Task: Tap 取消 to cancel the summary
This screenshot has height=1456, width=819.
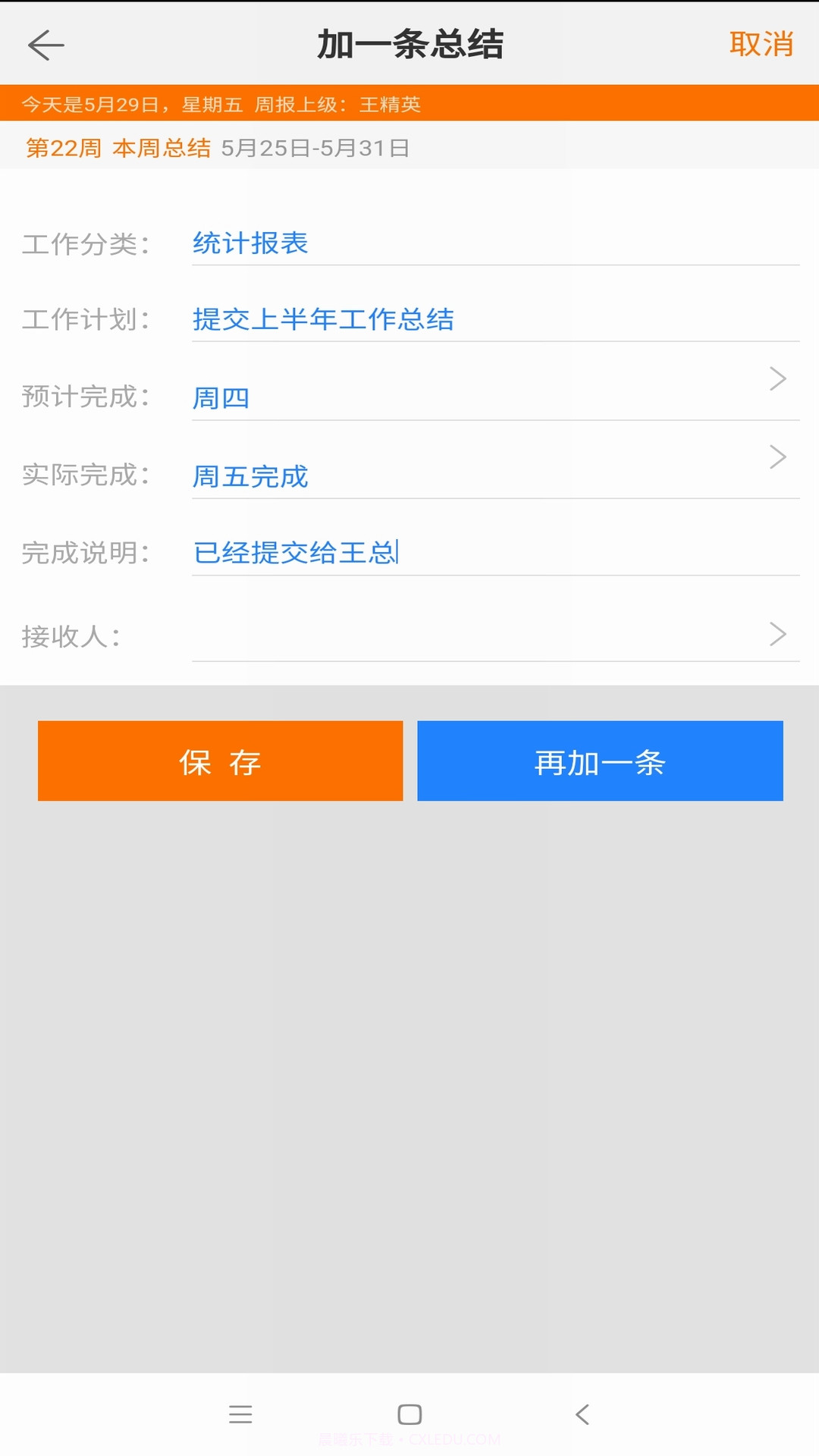Action: pyautogui.click(x=762, y=44)
